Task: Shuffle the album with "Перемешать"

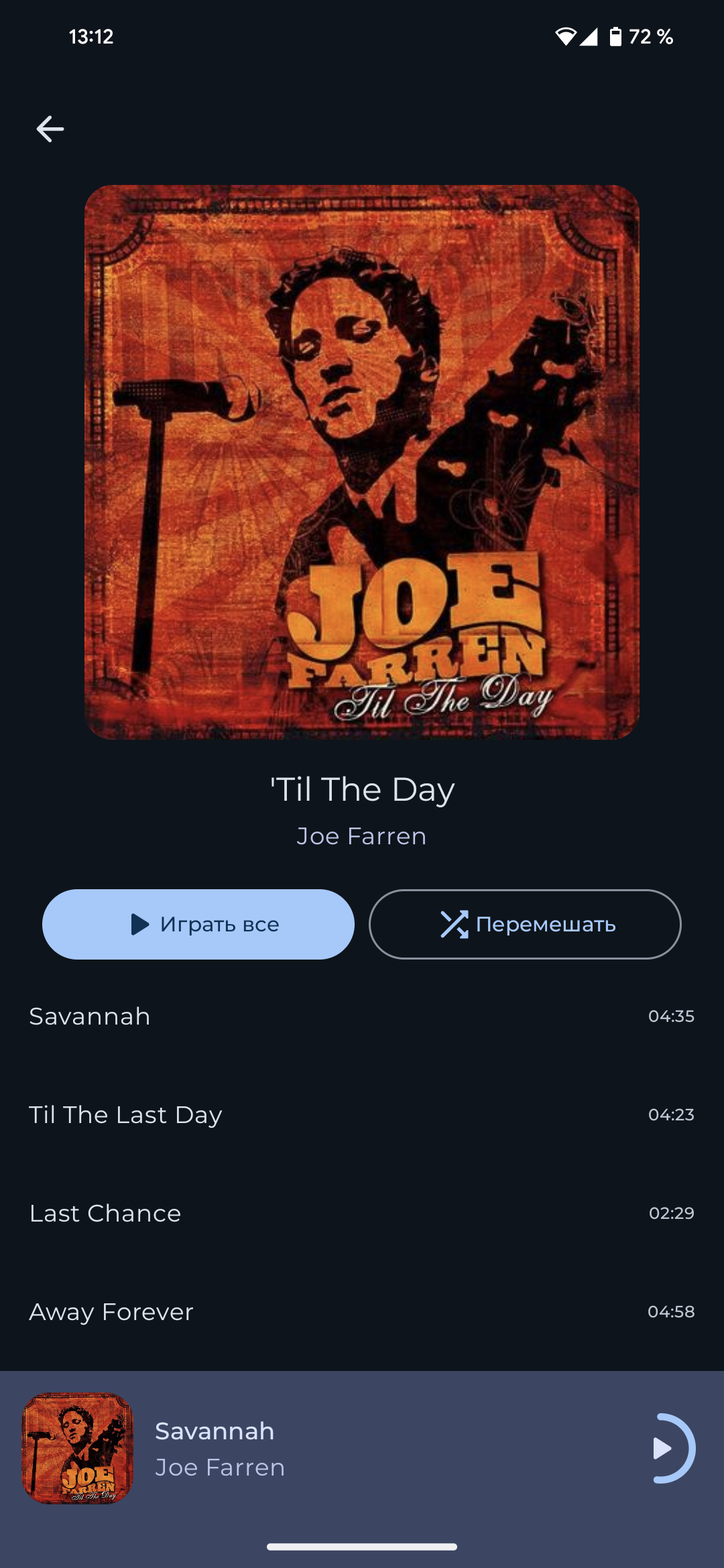Action: point(525,924)
